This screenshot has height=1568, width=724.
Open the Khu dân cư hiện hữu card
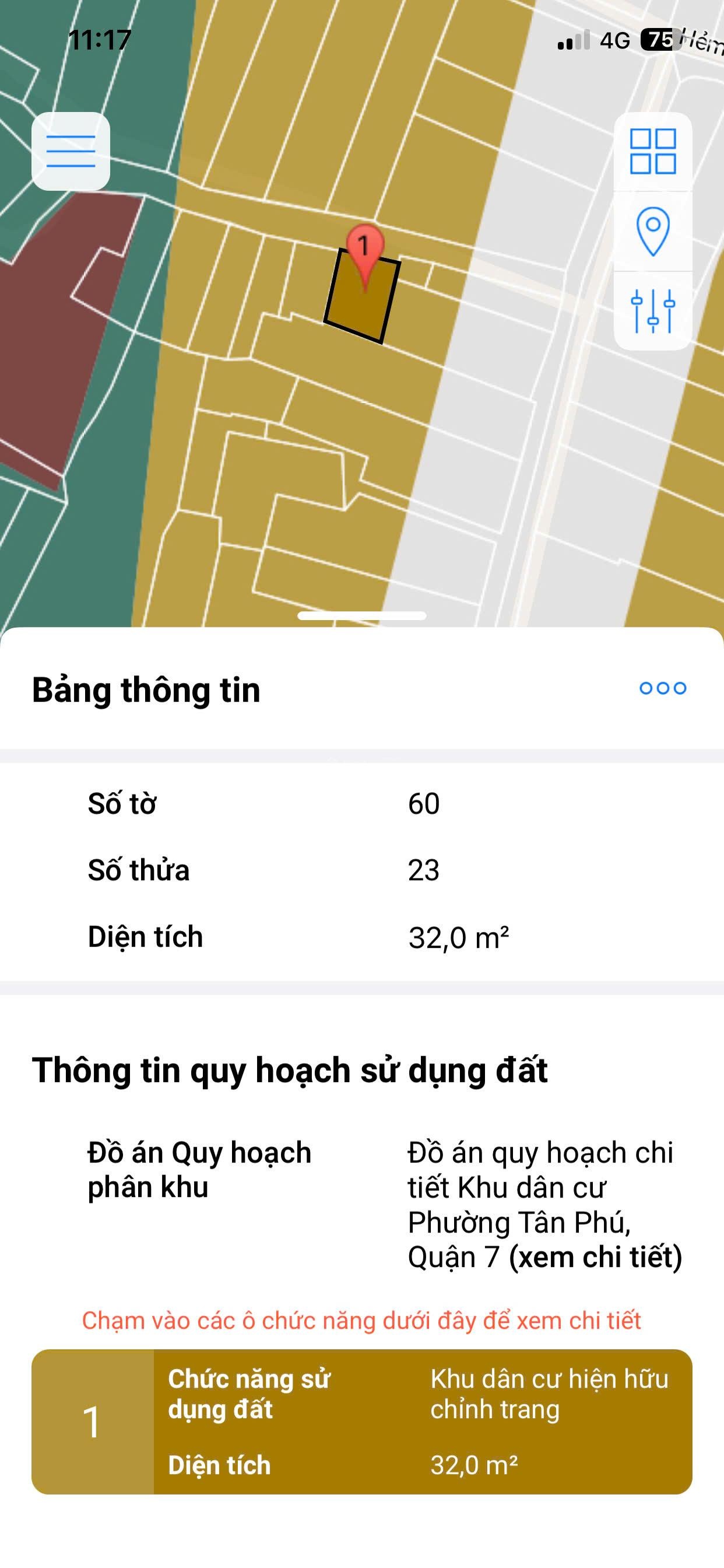(x=361, y=1422)
